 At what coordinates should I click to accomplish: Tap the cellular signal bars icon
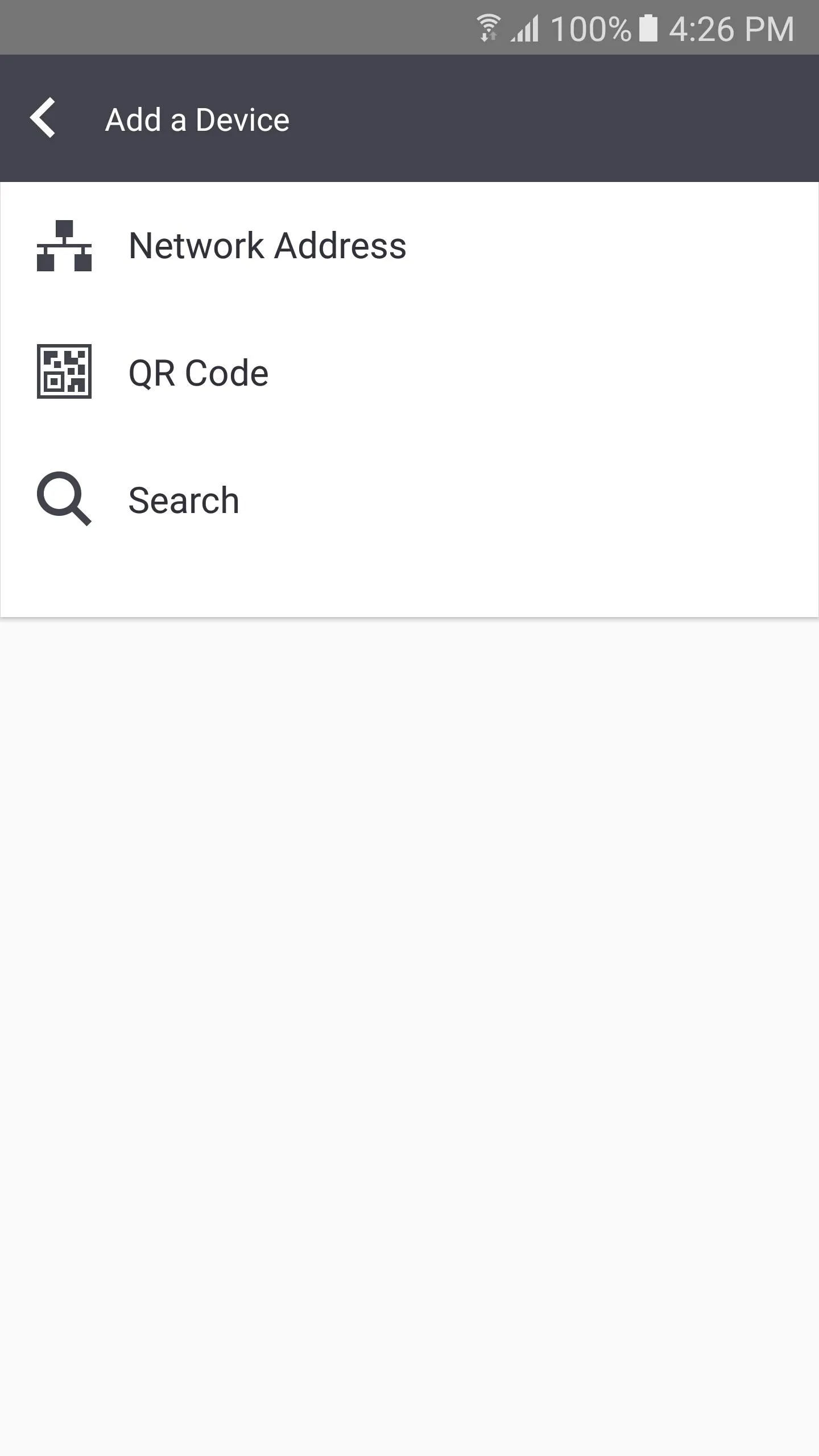coord(524,27)
